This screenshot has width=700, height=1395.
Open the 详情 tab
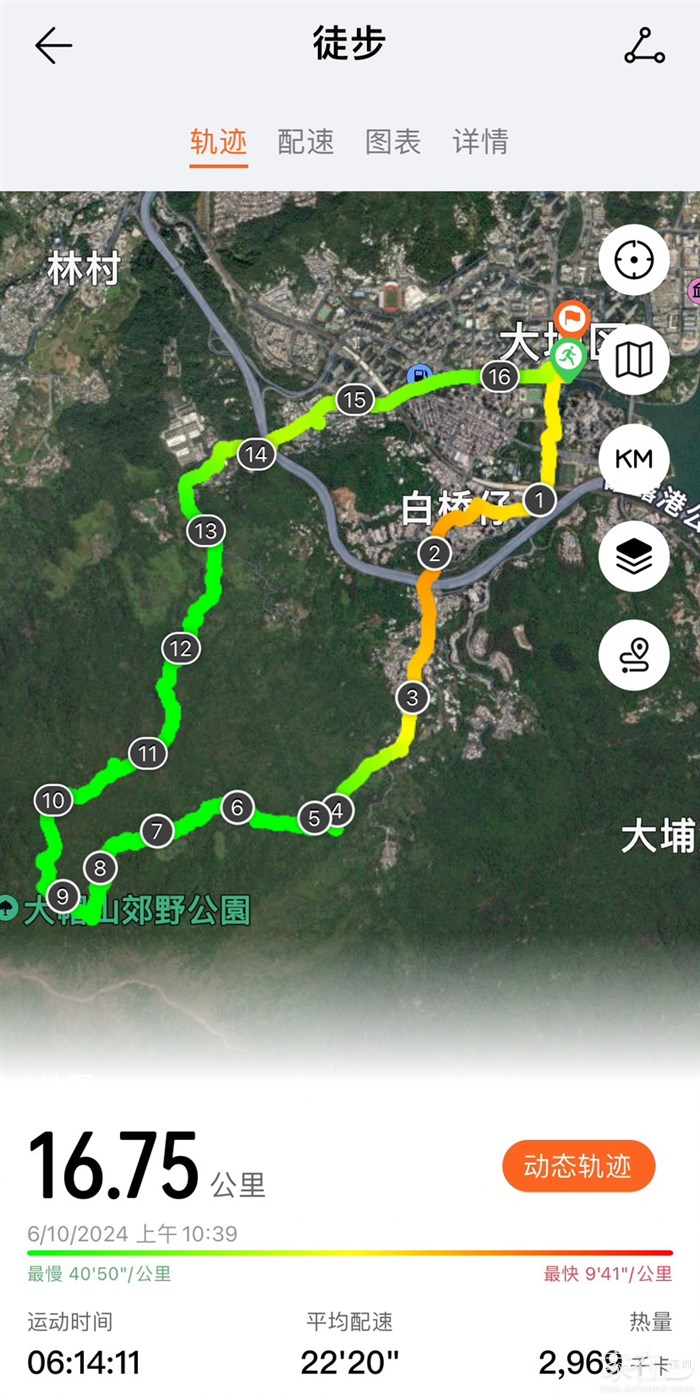pyautogui.click(x=481, y=142)
